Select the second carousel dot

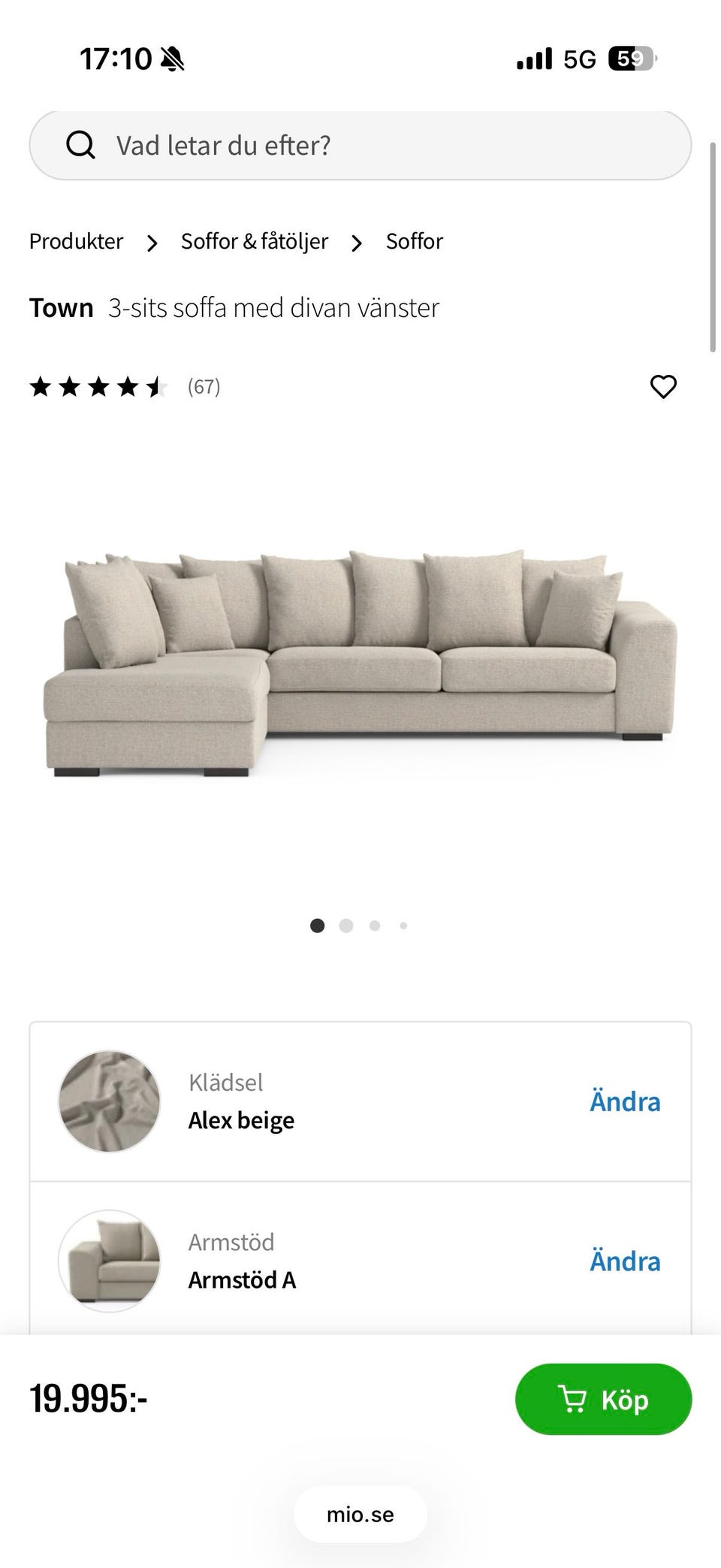coord(346,926)
